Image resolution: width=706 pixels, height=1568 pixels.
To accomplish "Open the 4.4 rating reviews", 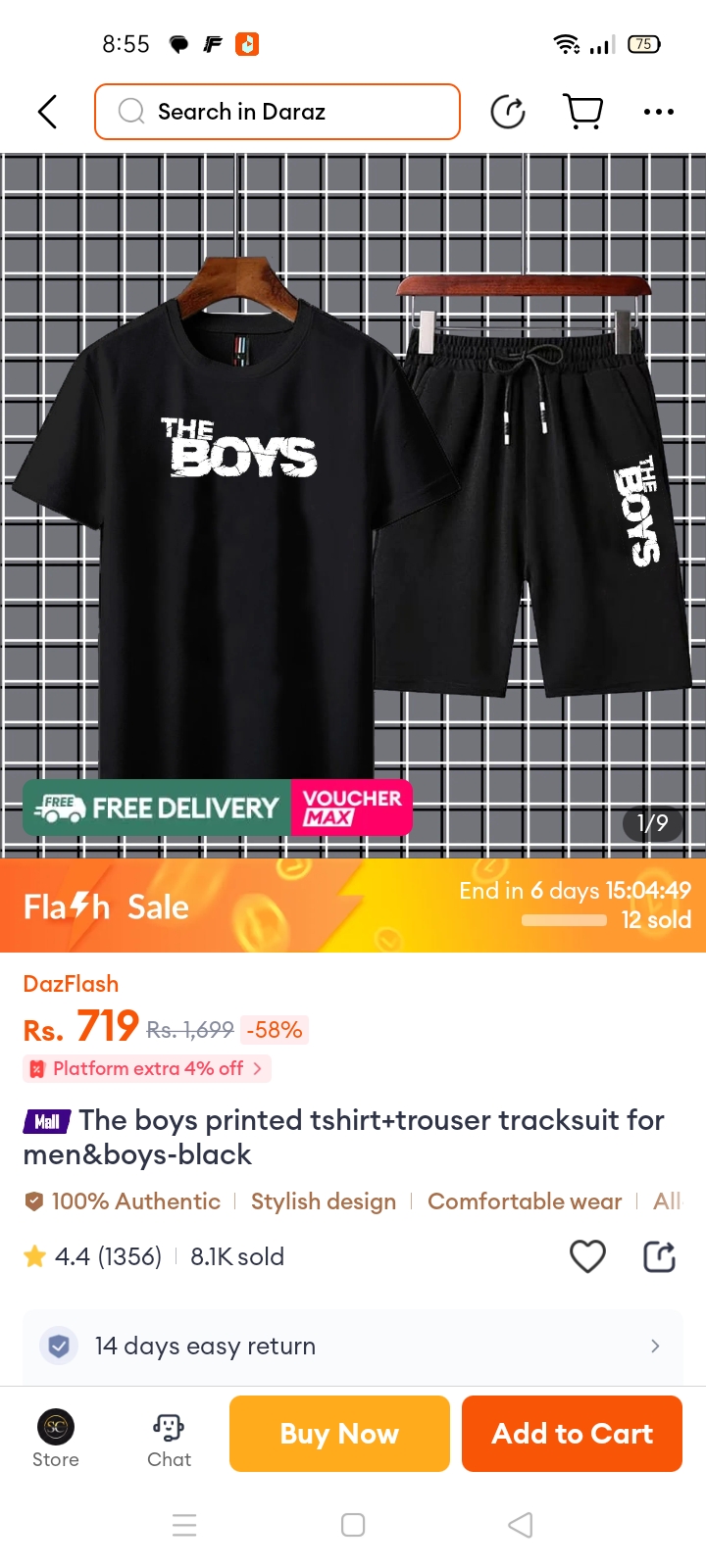I will coord(93,1256).
